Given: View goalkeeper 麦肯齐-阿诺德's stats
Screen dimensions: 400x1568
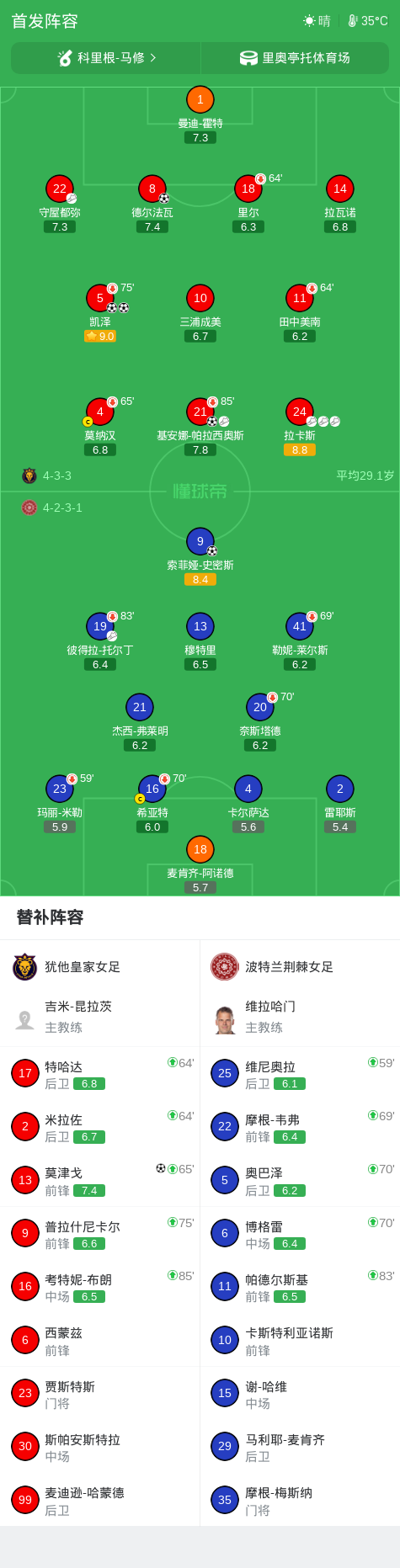Looking at the screenshot, I should (200, 864).
